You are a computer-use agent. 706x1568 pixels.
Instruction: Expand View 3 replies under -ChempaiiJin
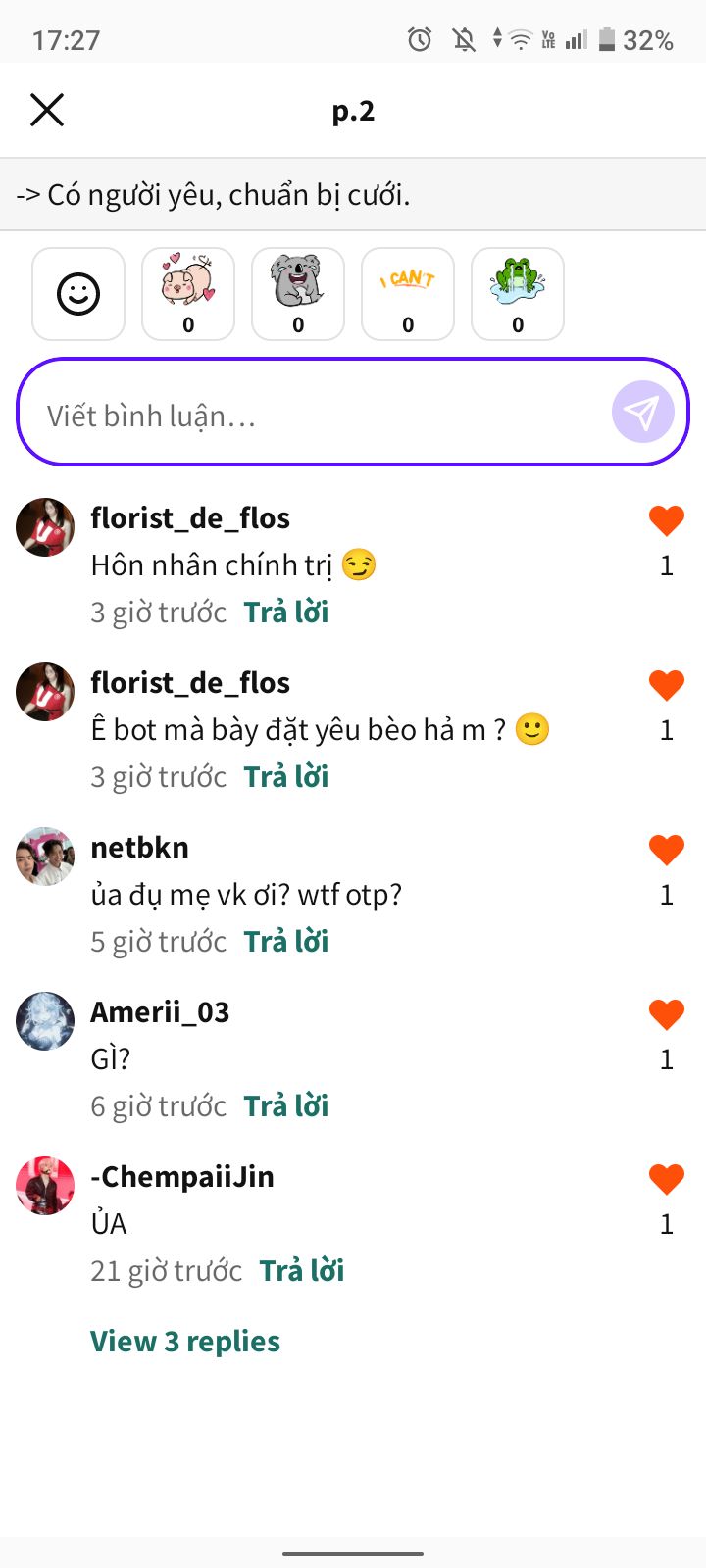185,1342
